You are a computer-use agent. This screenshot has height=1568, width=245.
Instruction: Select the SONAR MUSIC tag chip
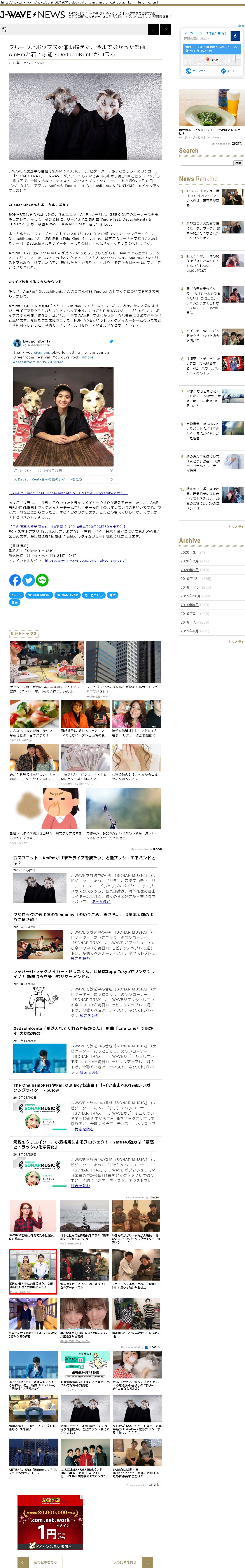[39, 595]
